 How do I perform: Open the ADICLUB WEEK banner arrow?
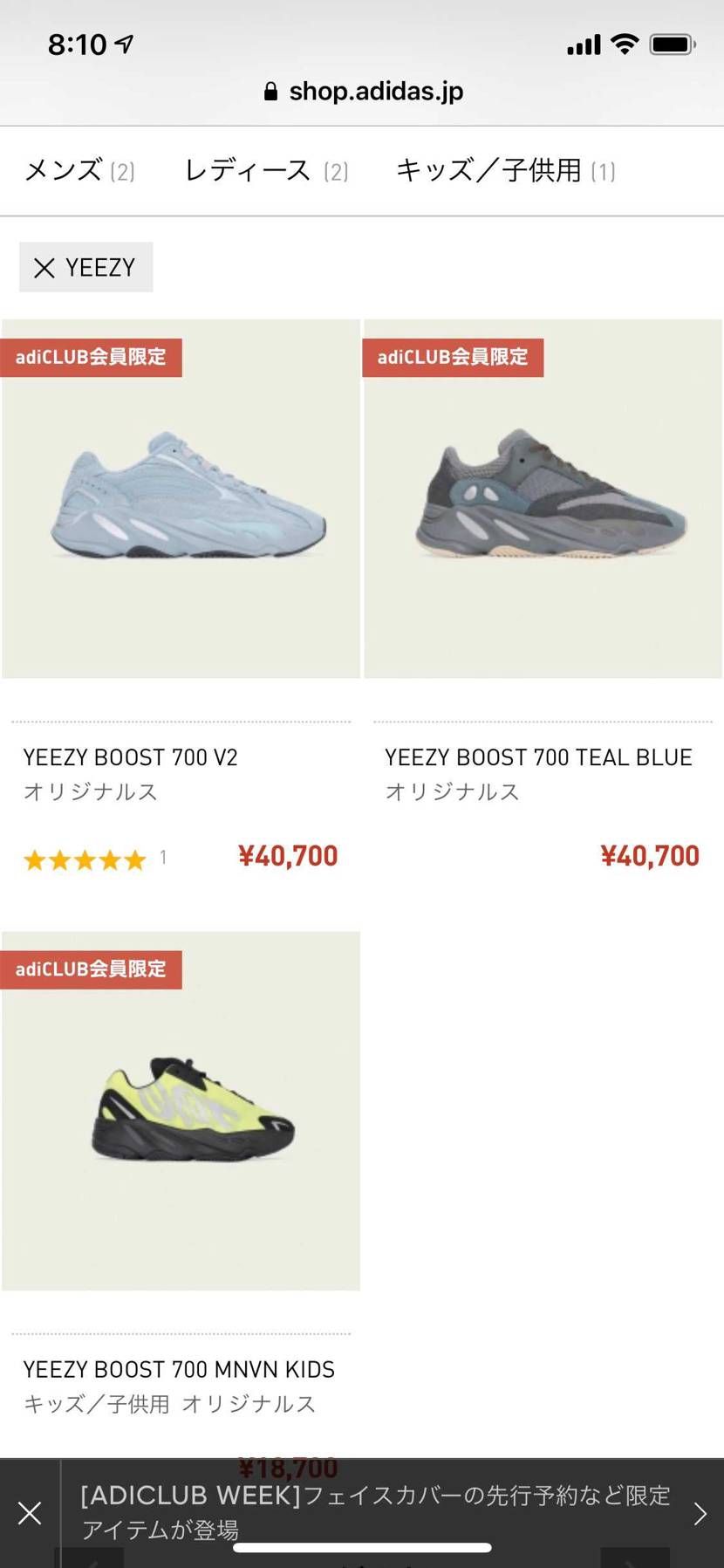click(x=700, y=1513)
